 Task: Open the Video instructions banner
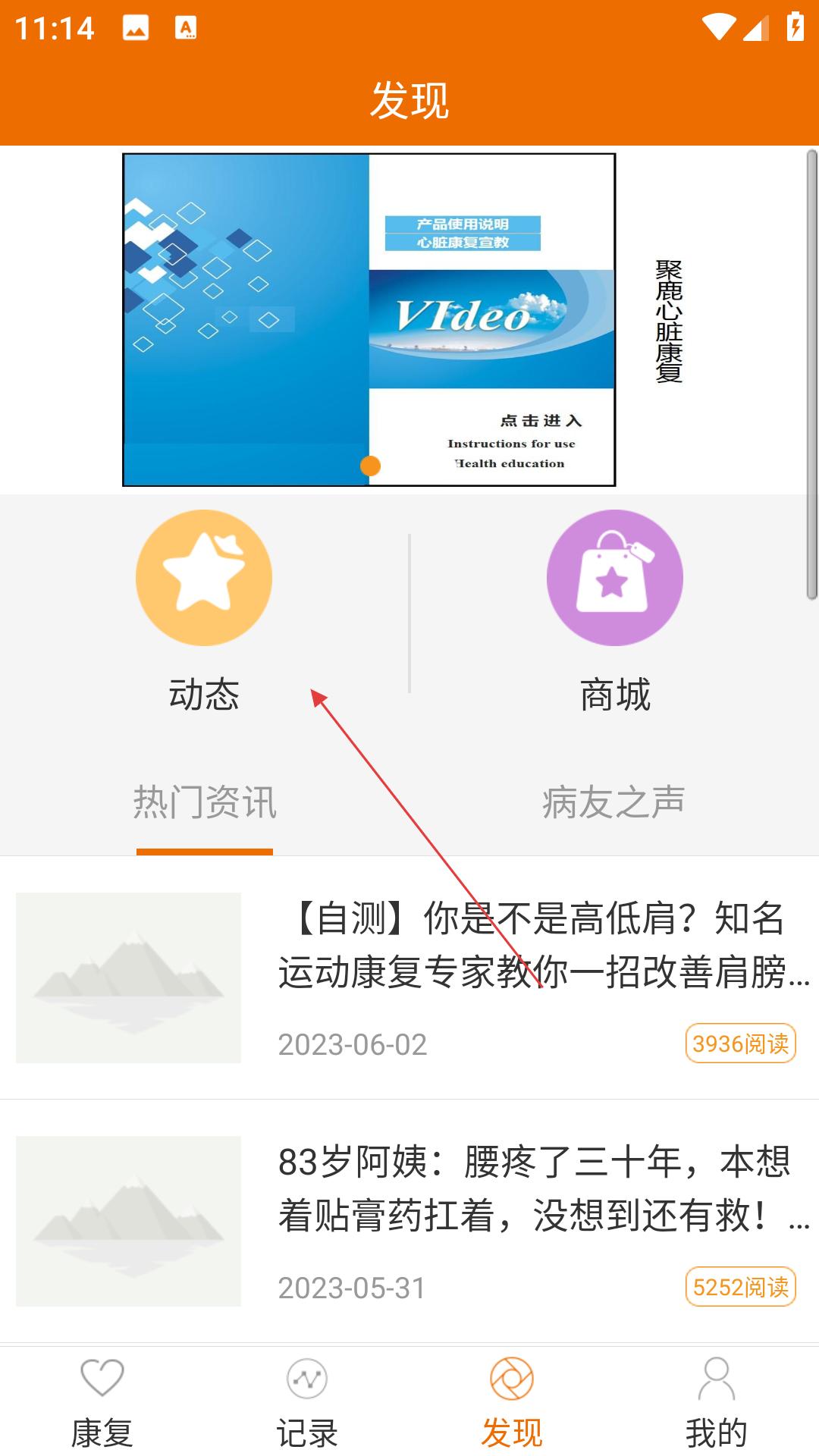tap(369, 320)
